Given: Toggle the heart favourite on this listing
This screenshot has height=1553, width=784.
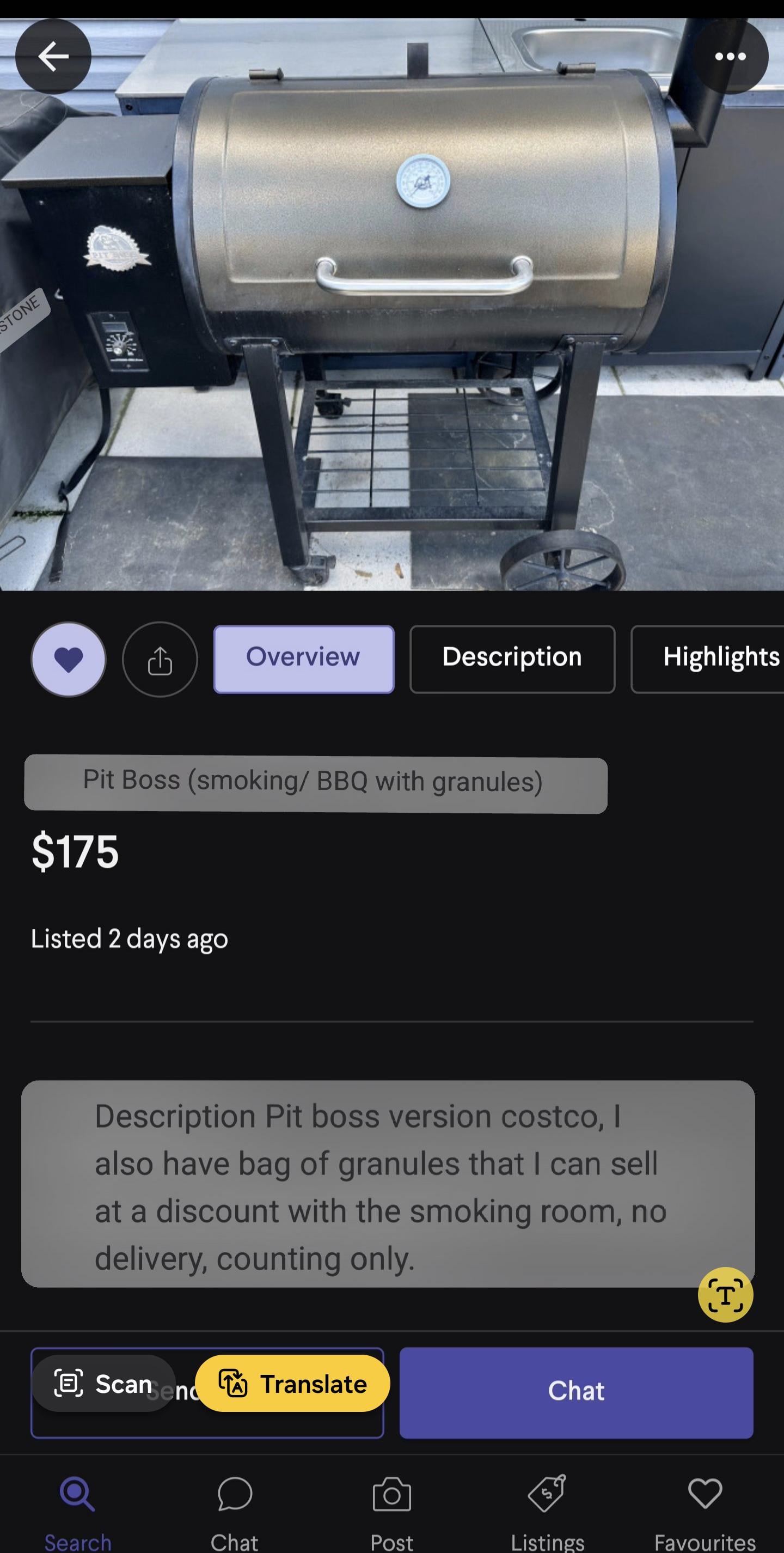Looking at the screenshot, I should (69, 659).
